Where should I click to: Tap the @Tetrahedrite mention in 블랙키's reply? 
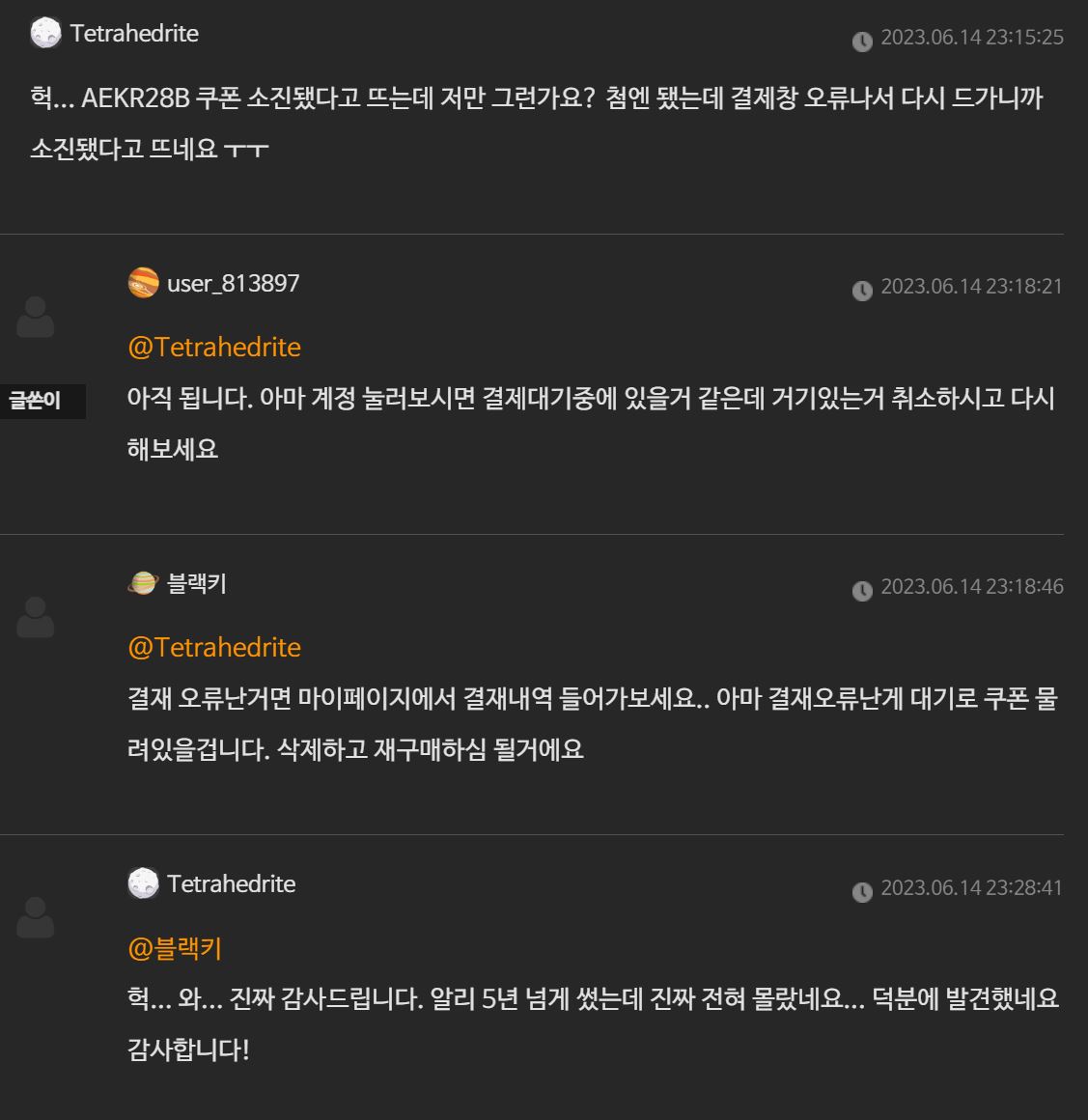[214, 648]
